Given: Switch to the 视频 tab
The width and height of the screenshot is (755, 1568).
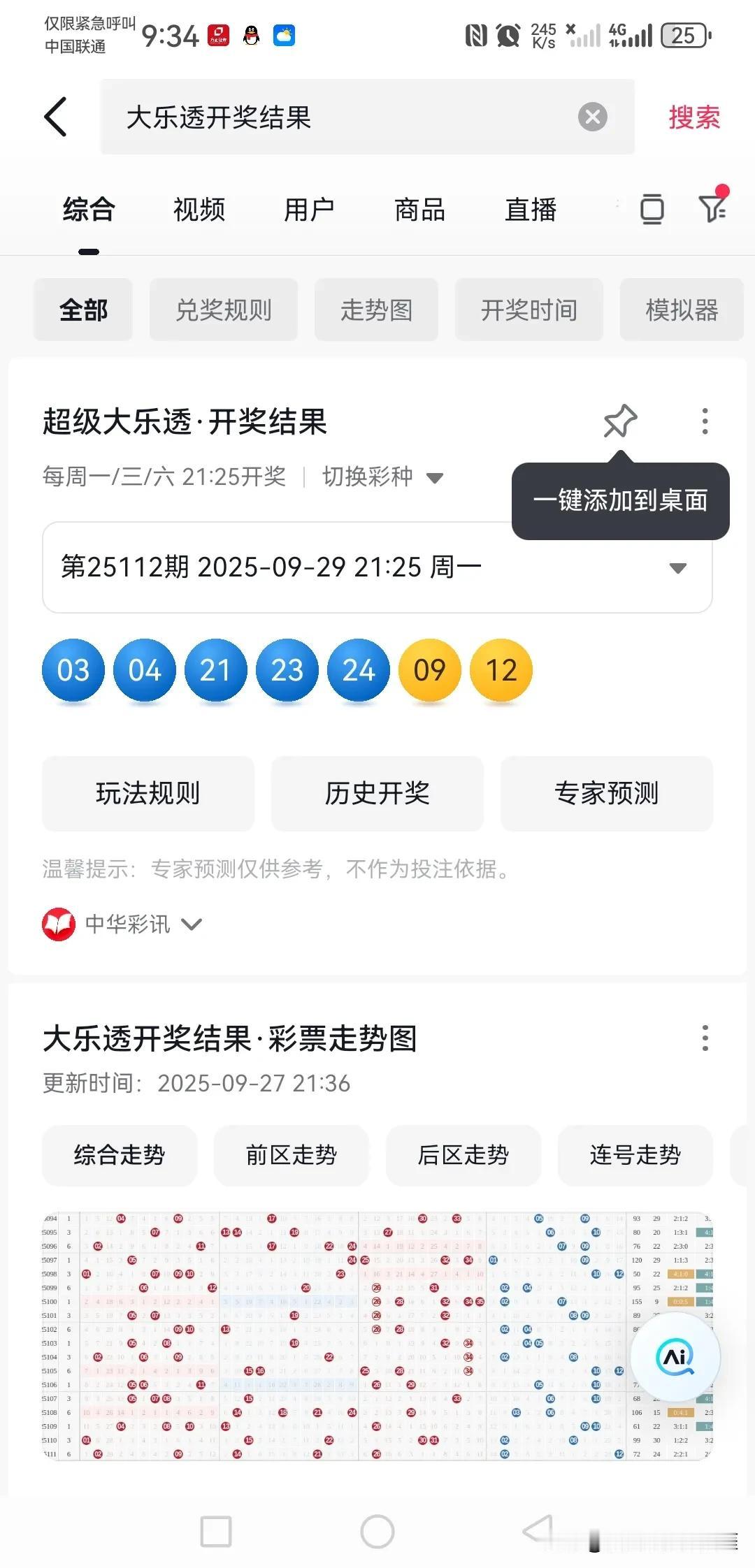Looking at the screenshot, I should pos(199,210).
